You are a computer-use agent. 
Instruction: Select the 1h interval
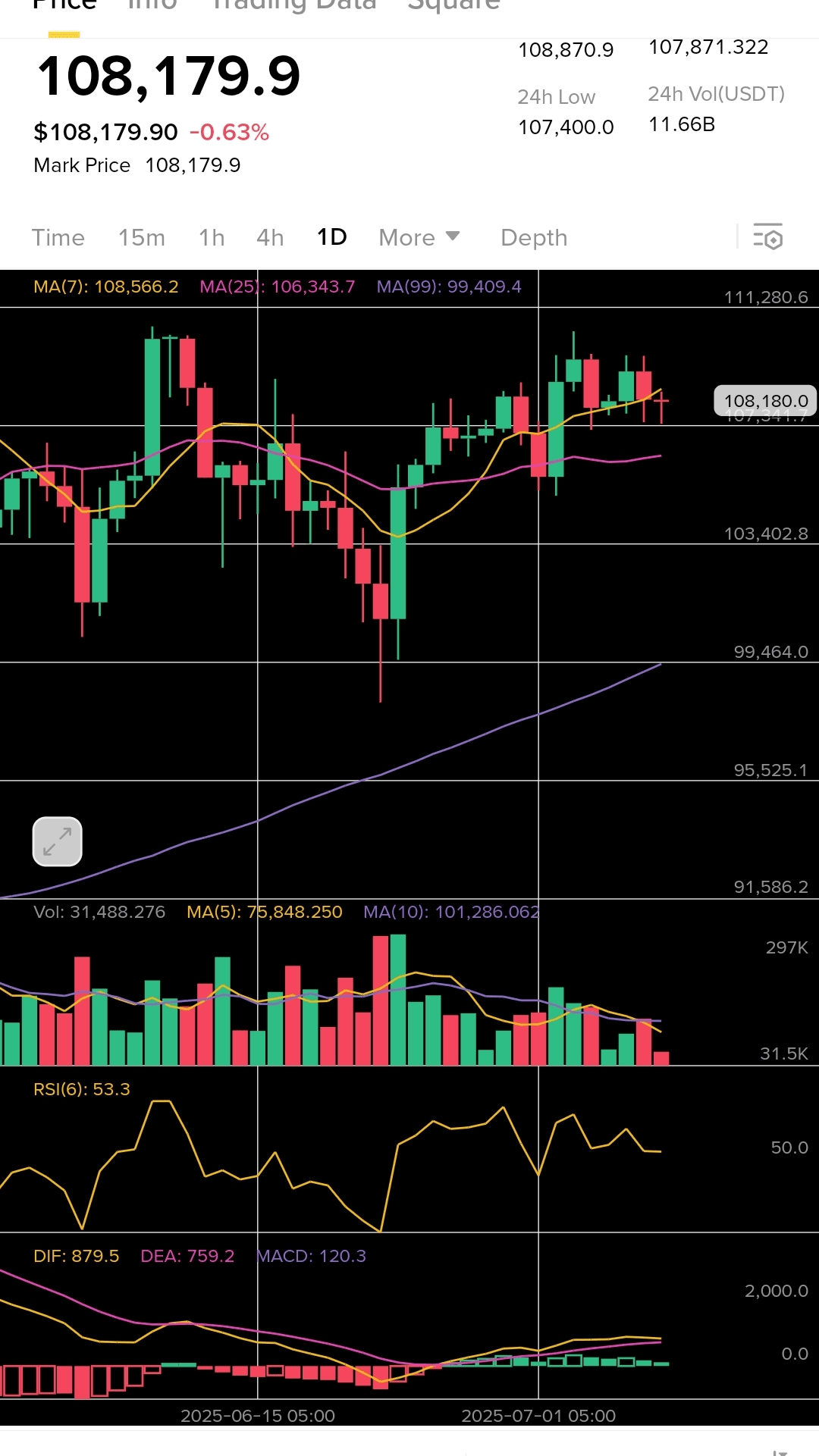click(212, 238)
